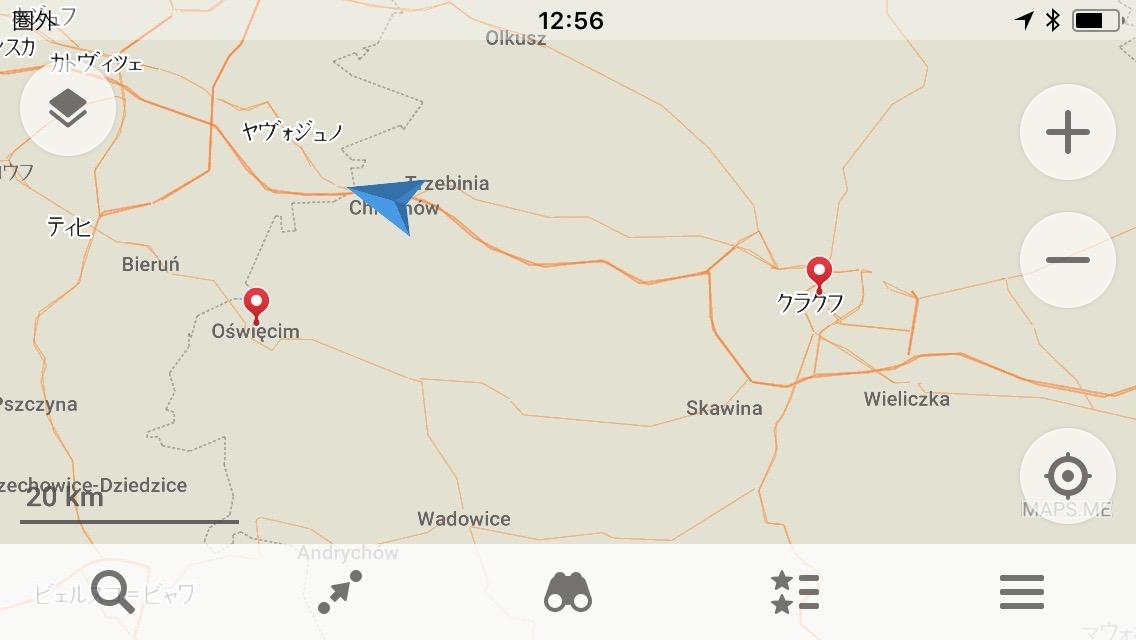Image resolution: width=1136 pixels, height=640 pixels.
Task: Open the hamburger menu
Action: (1022, 592)
